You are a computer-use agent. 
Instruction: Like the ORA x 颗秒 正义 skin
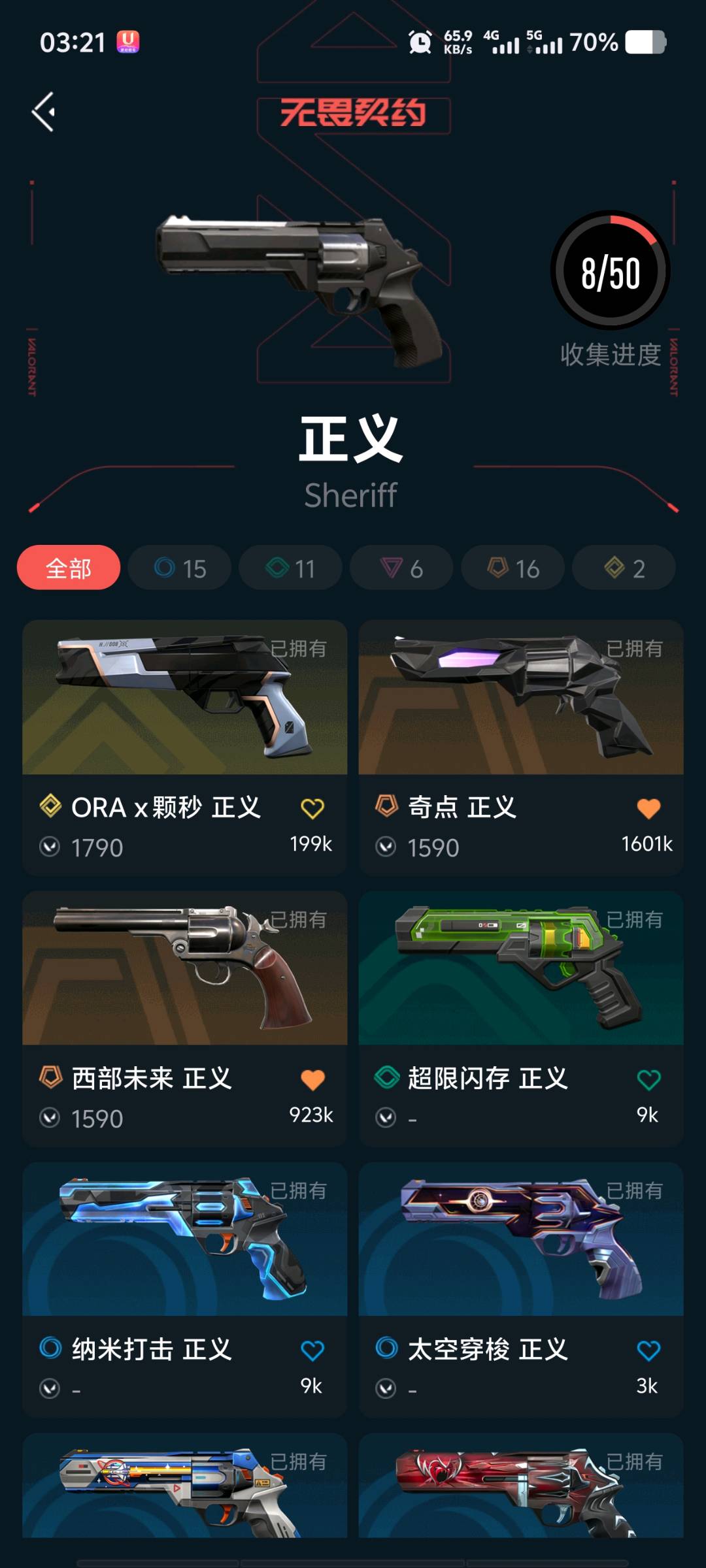pos(312,809)
